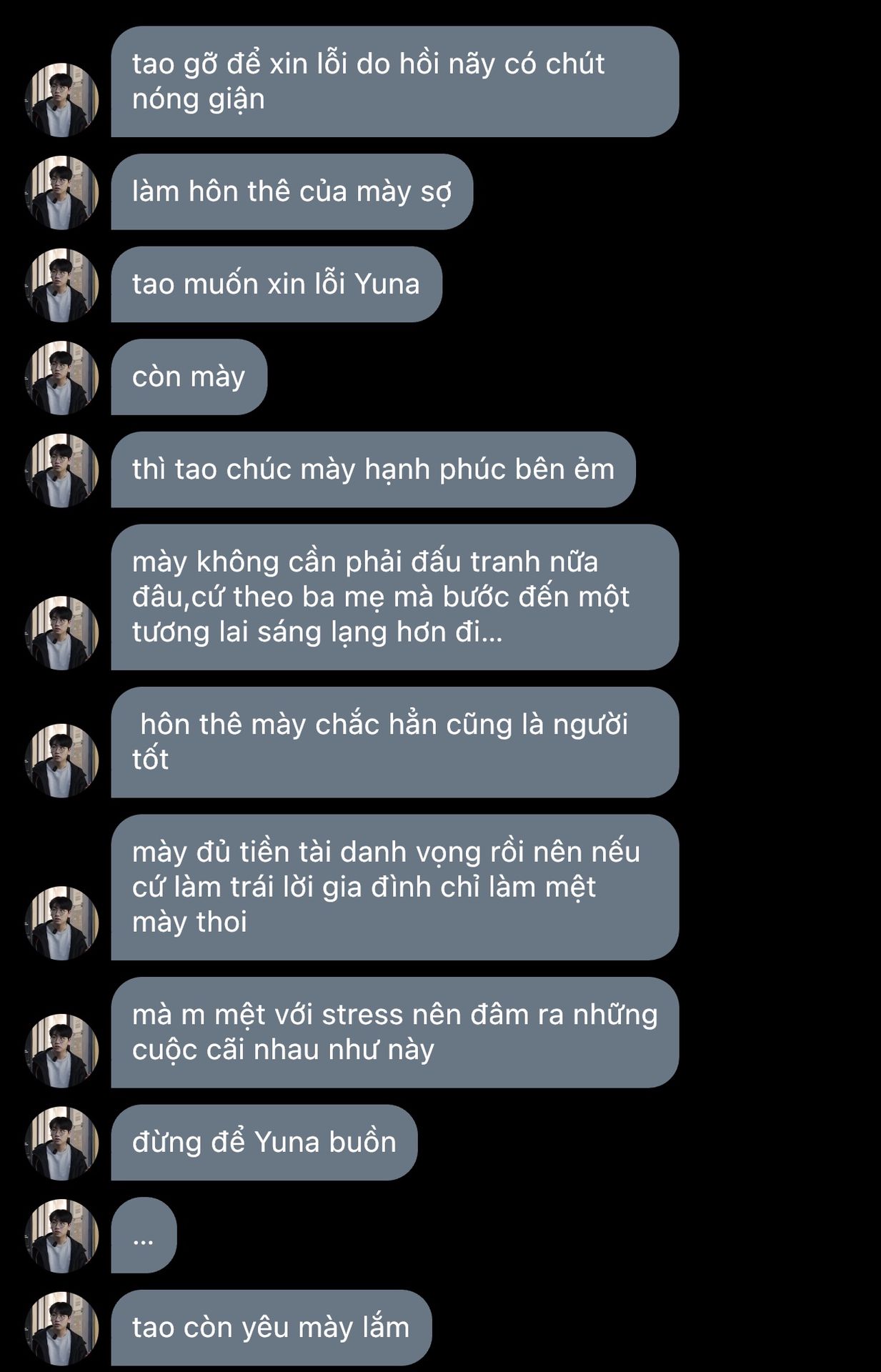Viewport: 881px width, 1372px height.
Task: Tap avatar next to 'làm hôn thê của mày sợ'
Action: coord(61,192)
